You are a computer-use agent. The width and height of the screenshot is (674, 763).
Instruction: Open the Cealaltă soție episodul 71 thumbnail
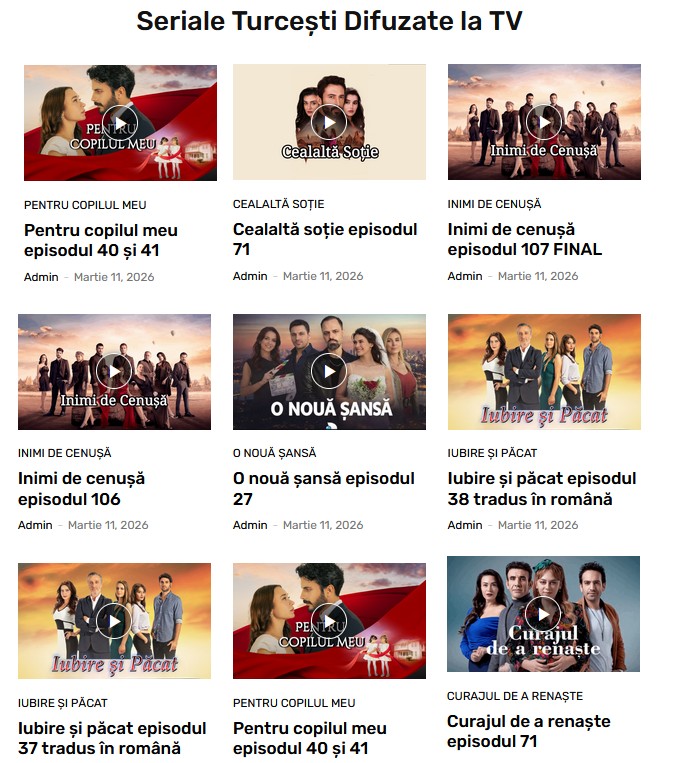click(x=329, y=123)
